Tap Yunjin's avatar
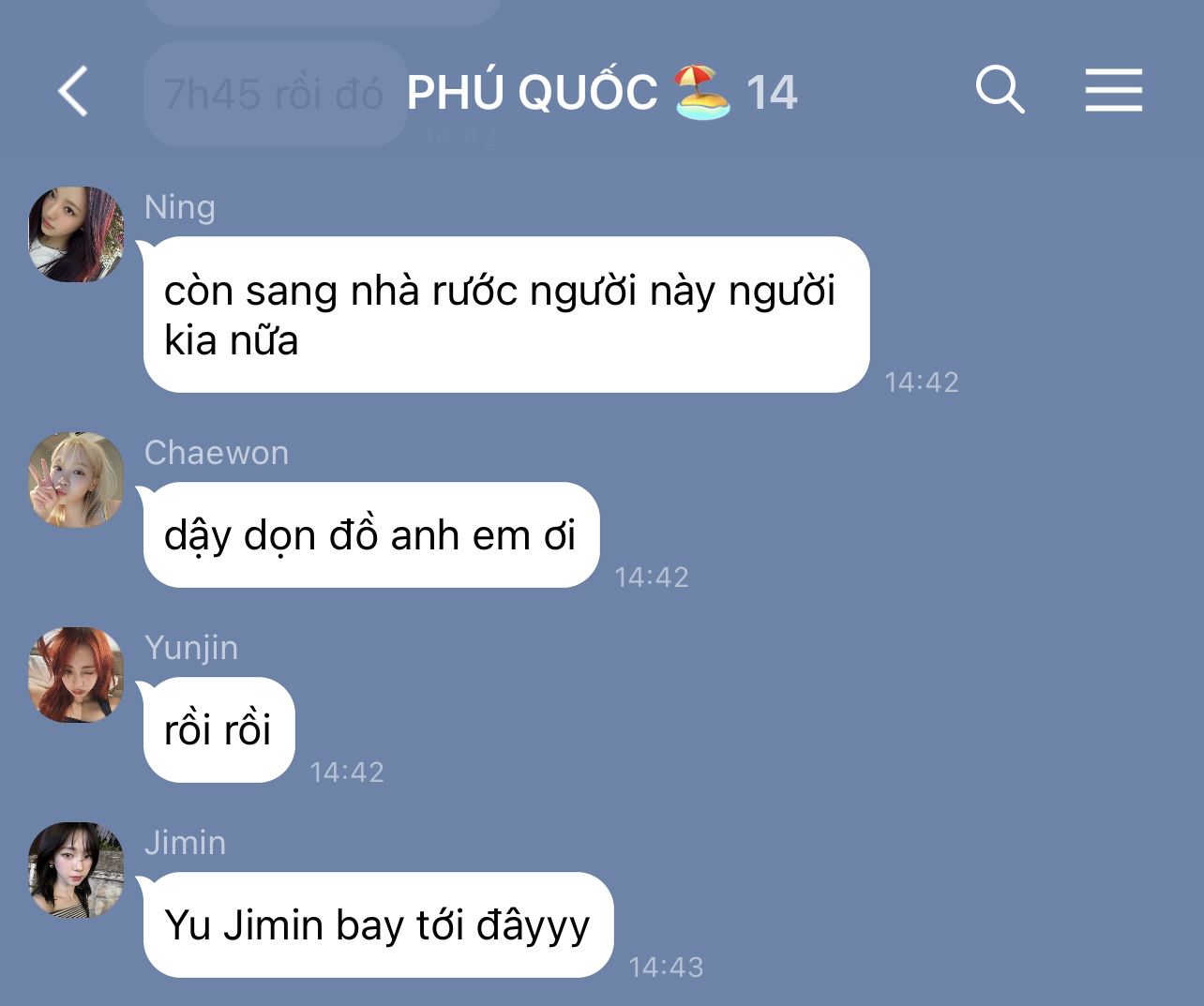Image resolution: width=1204 pixels, height=1006 pixels. point(76,675)
